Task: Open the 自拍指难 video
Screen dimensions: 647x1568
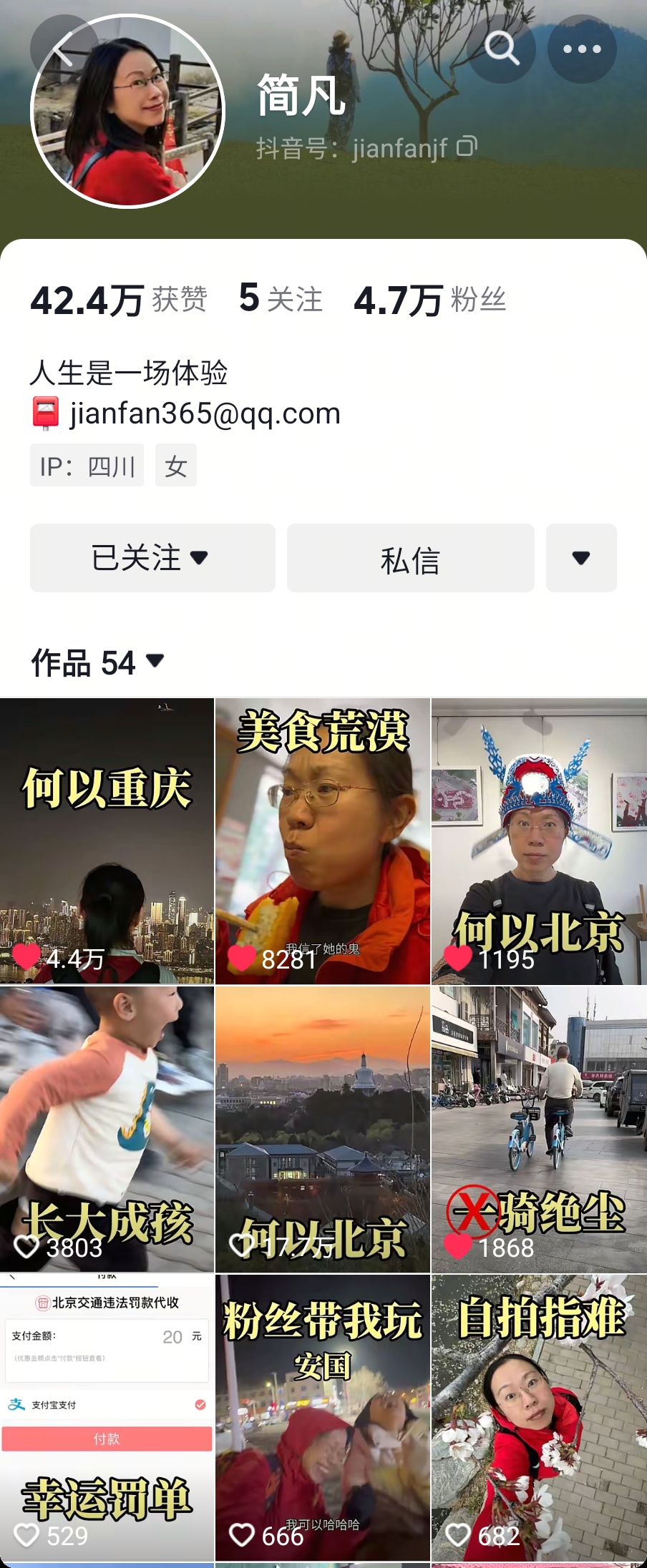Action: [x=539, y=1418]
